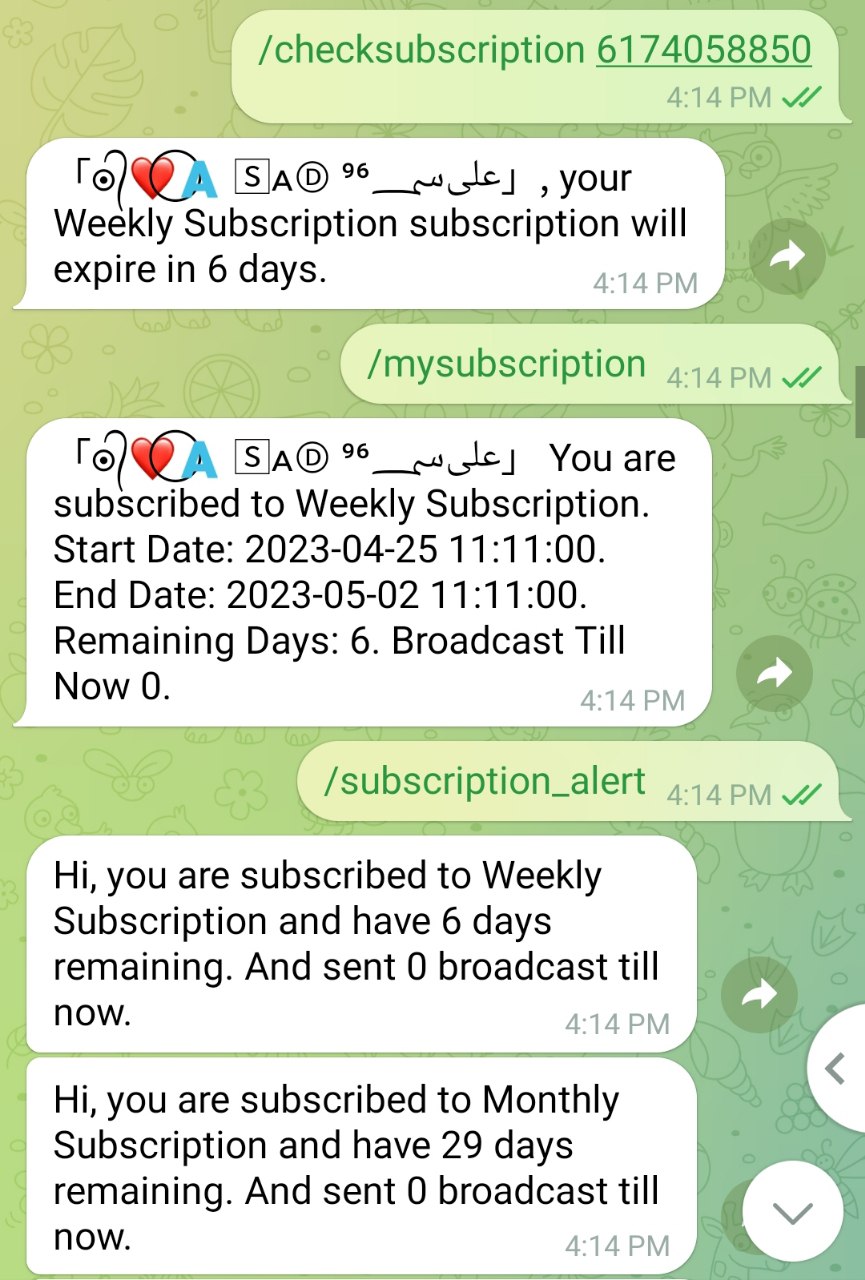The width and height of the screenshot is (865, 1280).
Task: Tap the /mysubscription command in the chat
Action: pos(506,365)
